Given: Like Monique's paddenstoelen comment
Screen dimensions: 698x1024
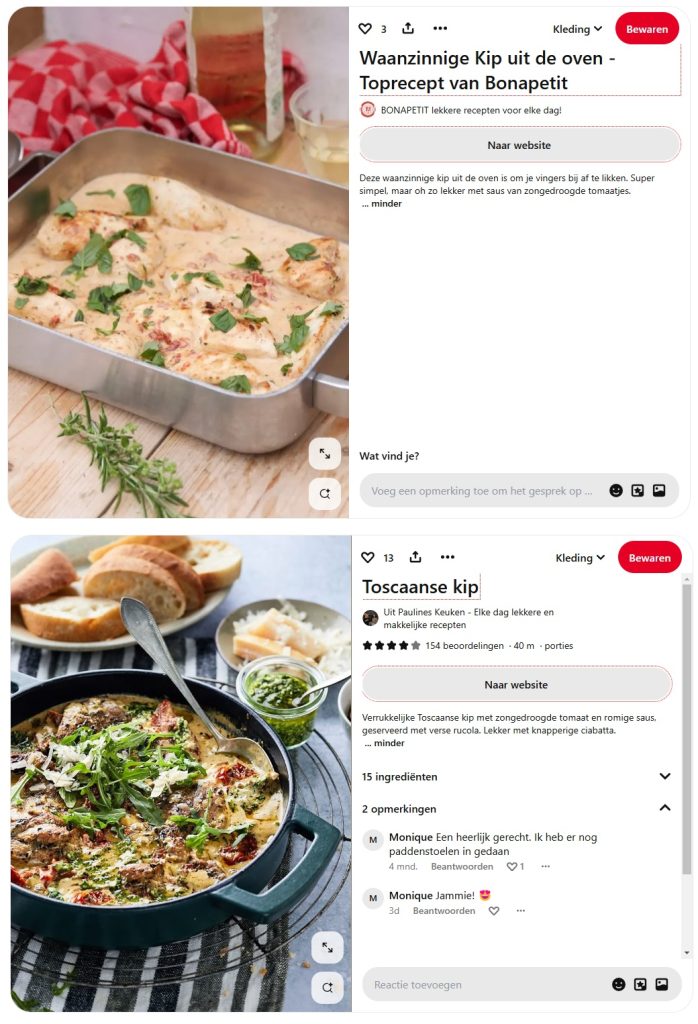Looking at the screenshot, I should coord(511,866).
